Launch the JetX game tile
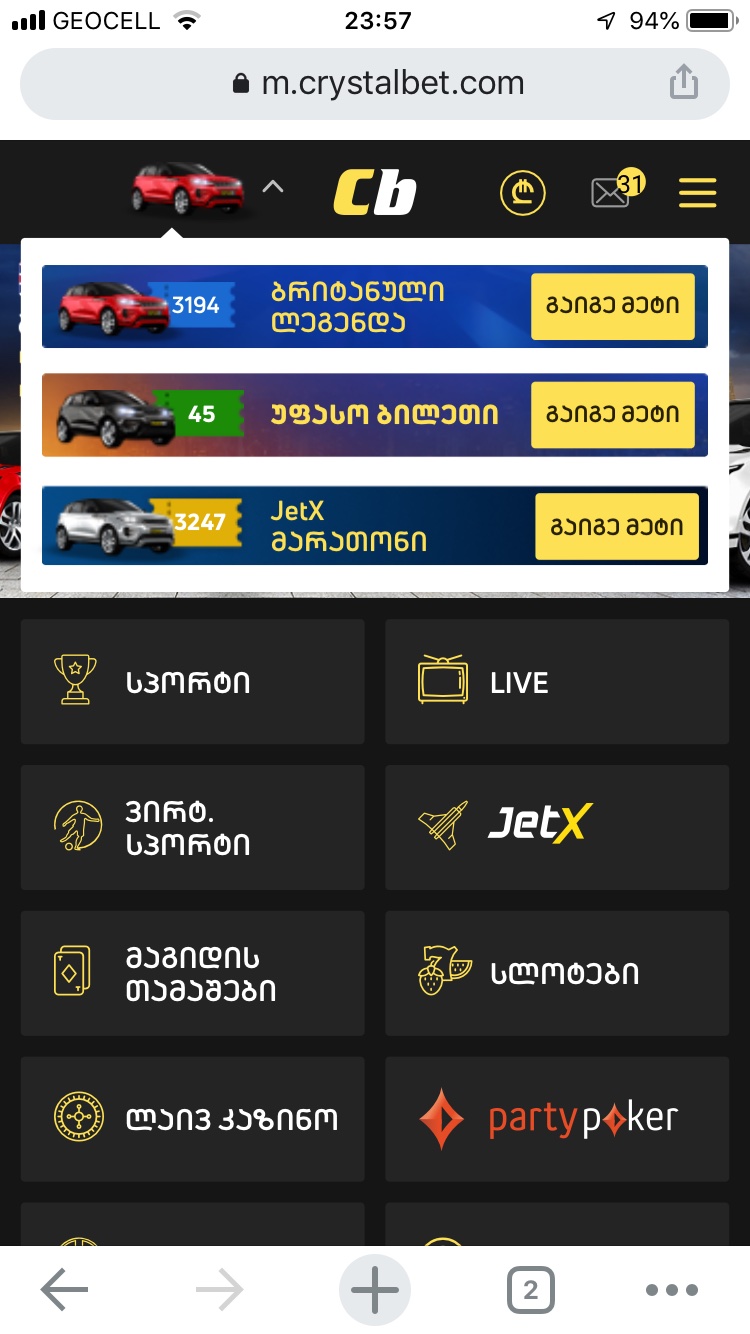Screen dimensions: 750x1334 (x=557, y=828)
